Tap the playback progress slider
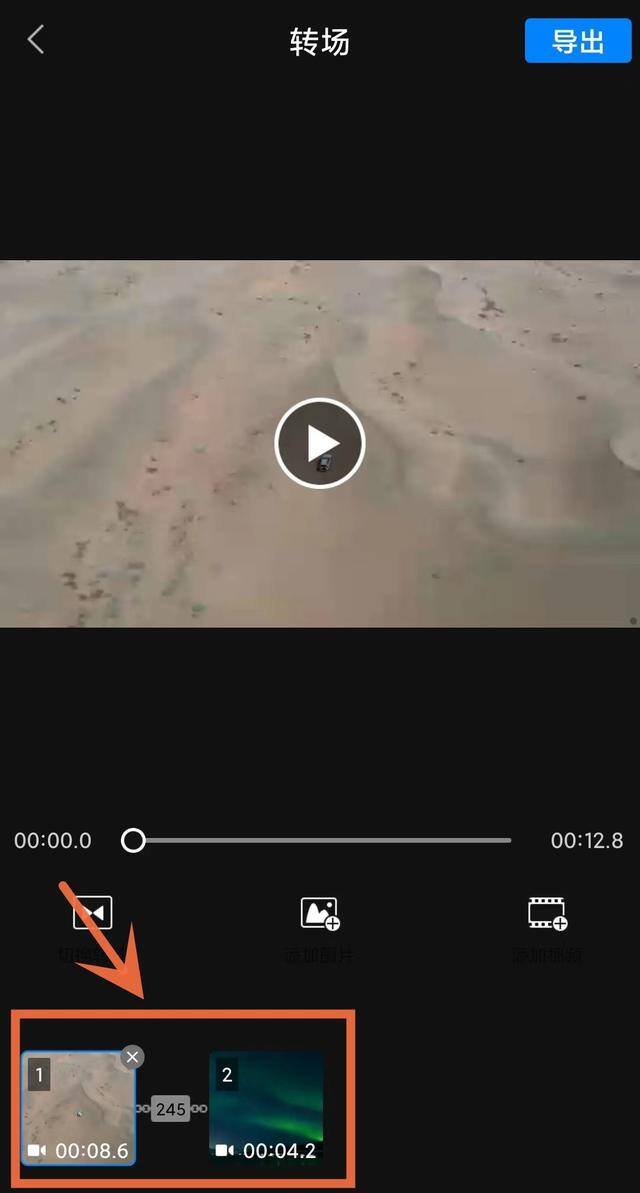The image size is (640, 1193). coord(320,840)
